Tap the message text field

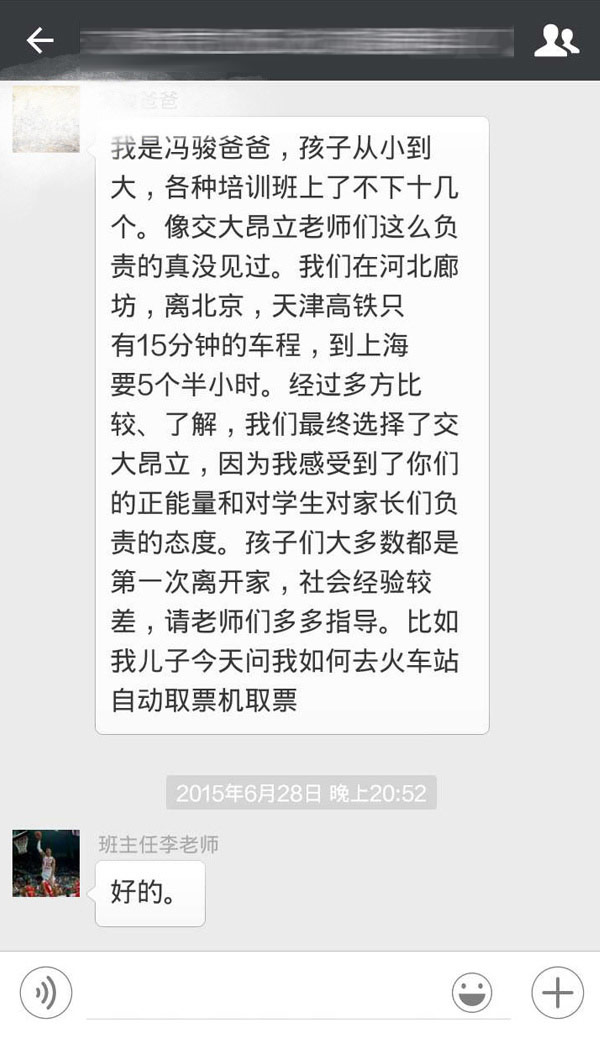click(262, 995)
